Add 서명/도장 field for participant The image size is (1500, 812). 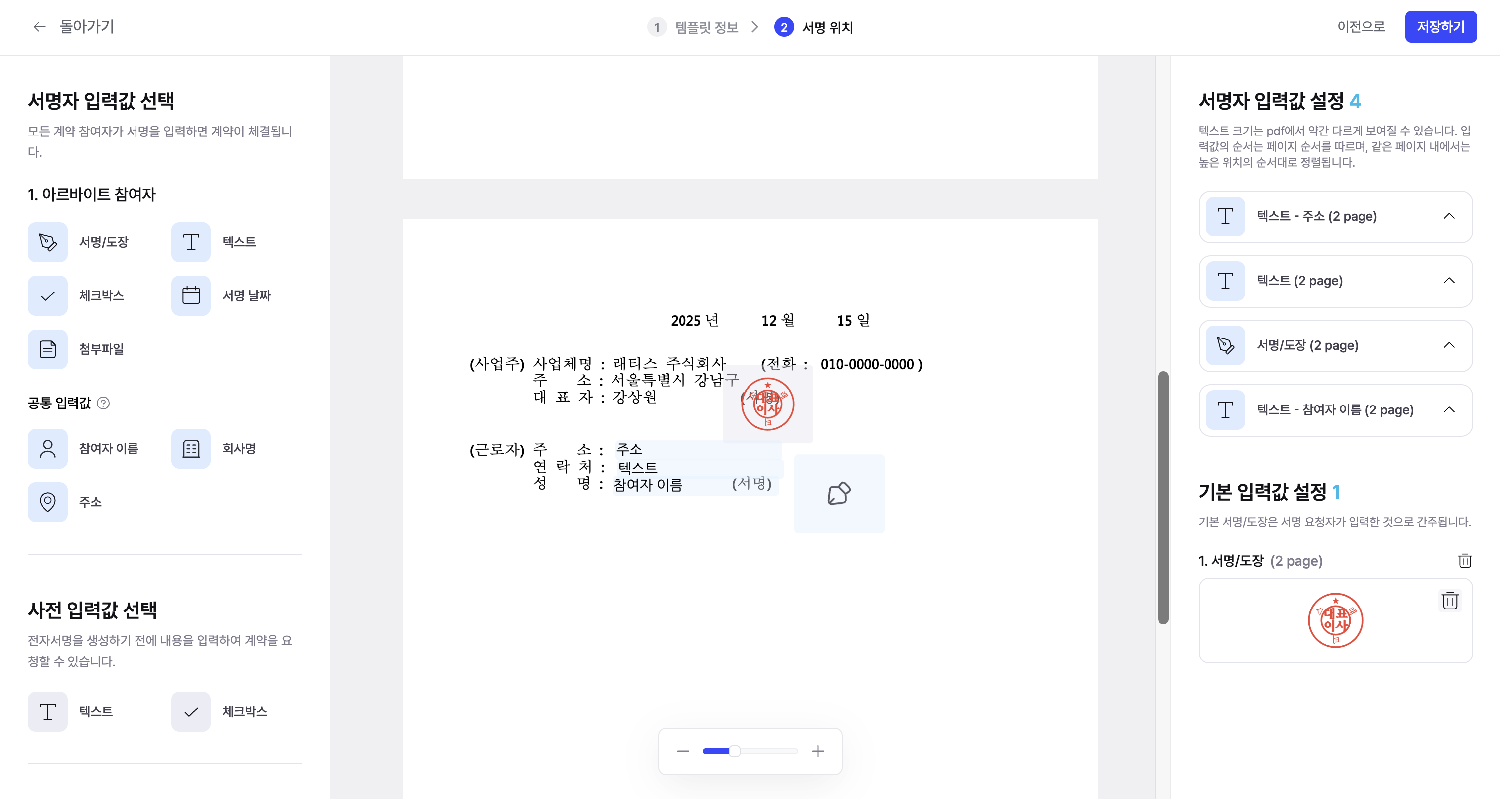point(48,242)
